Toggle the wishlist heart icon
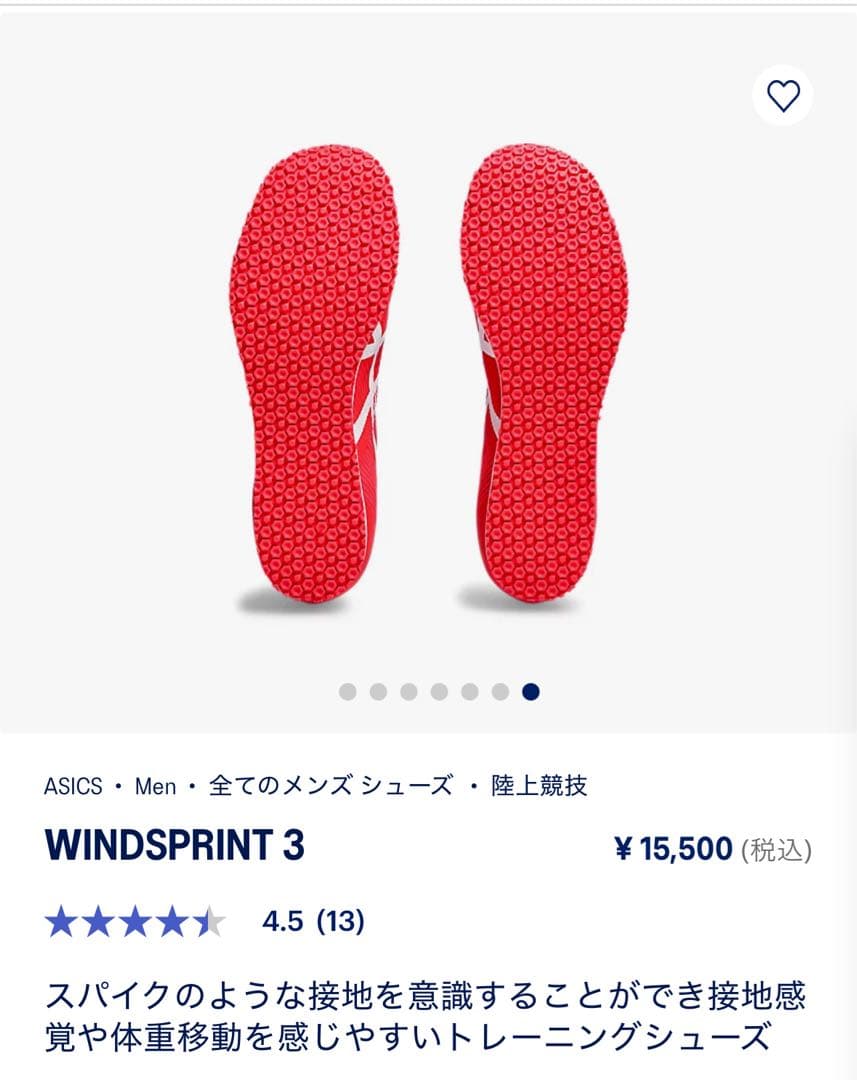This screenshot has height=1080, width=857. [781, 94]
